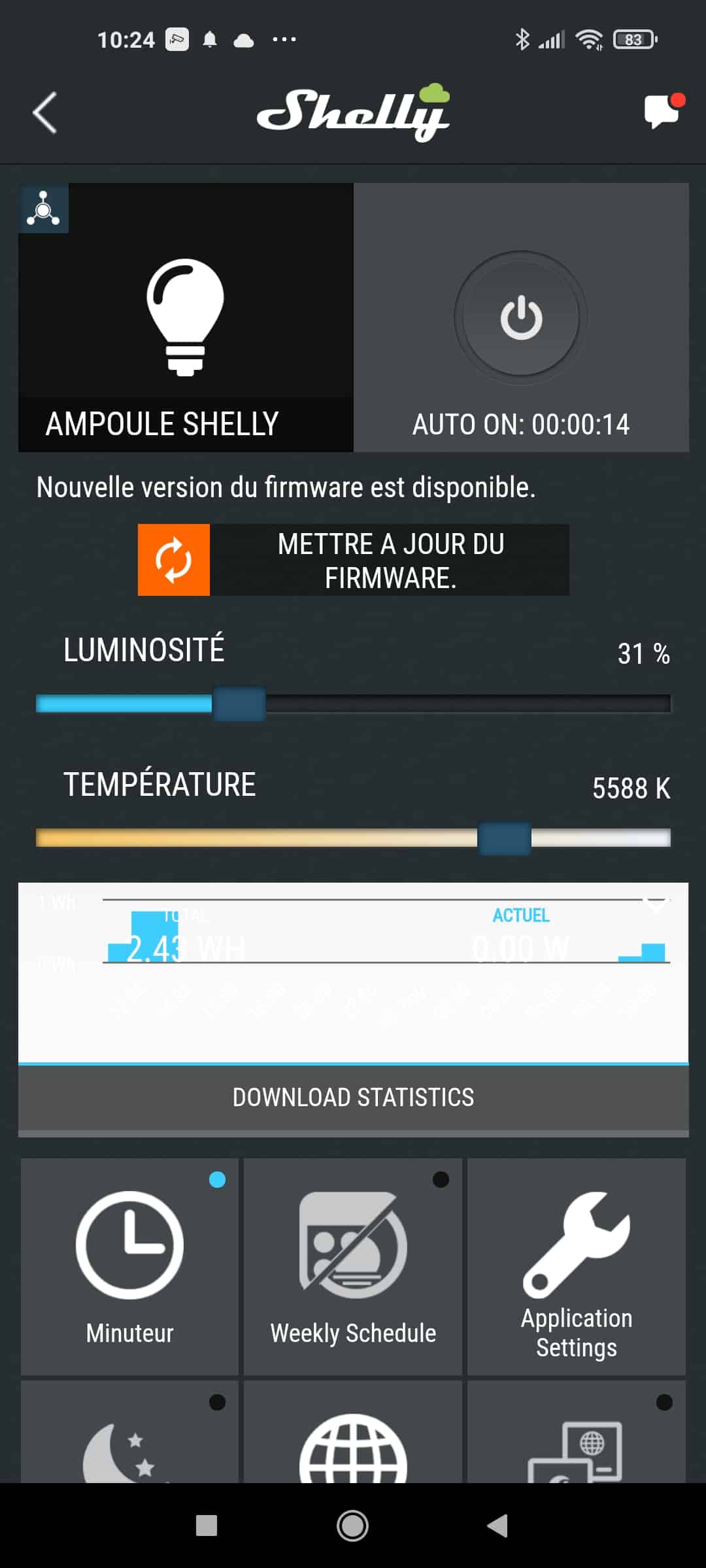Tap Mettre a jour du firmware button
Image resolution: width=706 pixels, height=1568 pixels.
[x=353, y=560]
